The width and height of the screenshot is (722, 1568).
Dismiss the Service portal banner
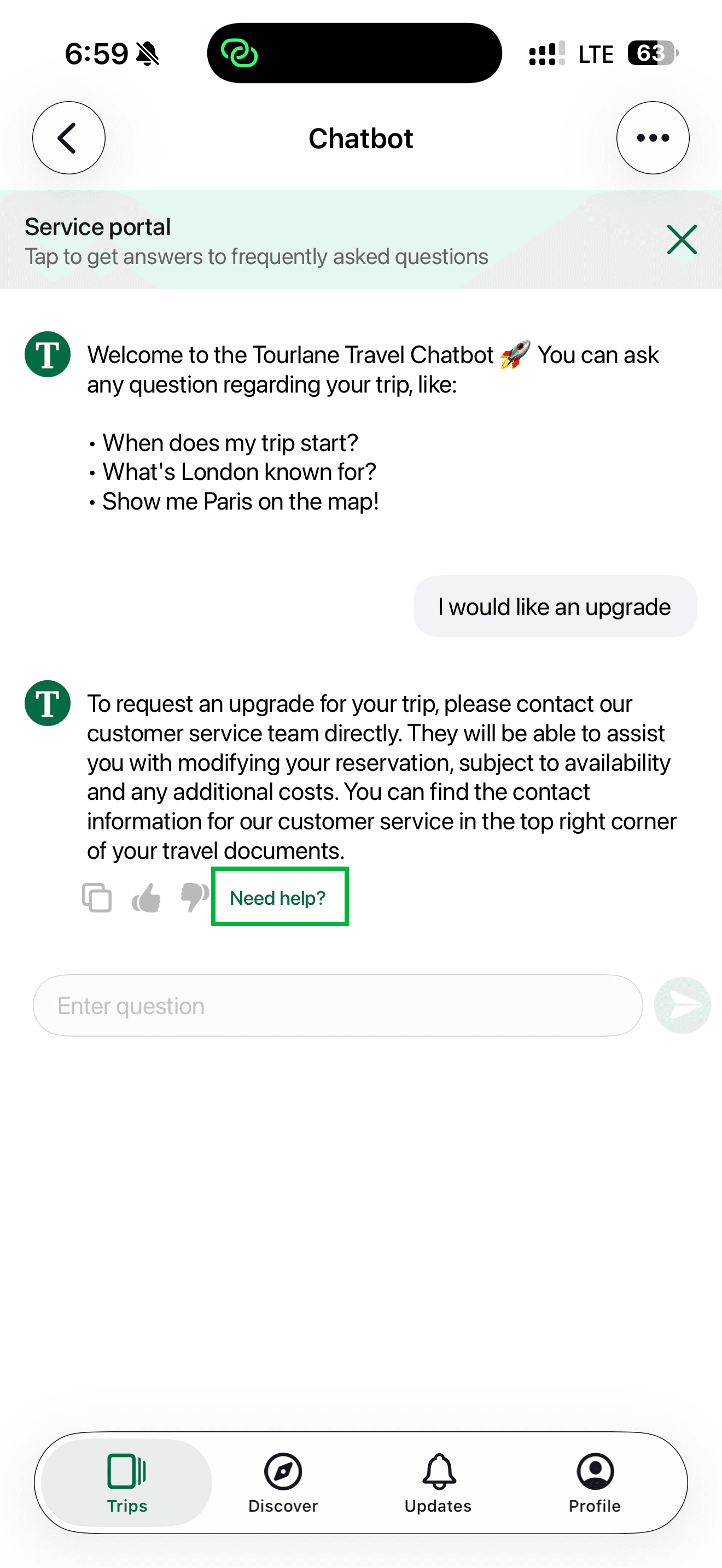681,239
